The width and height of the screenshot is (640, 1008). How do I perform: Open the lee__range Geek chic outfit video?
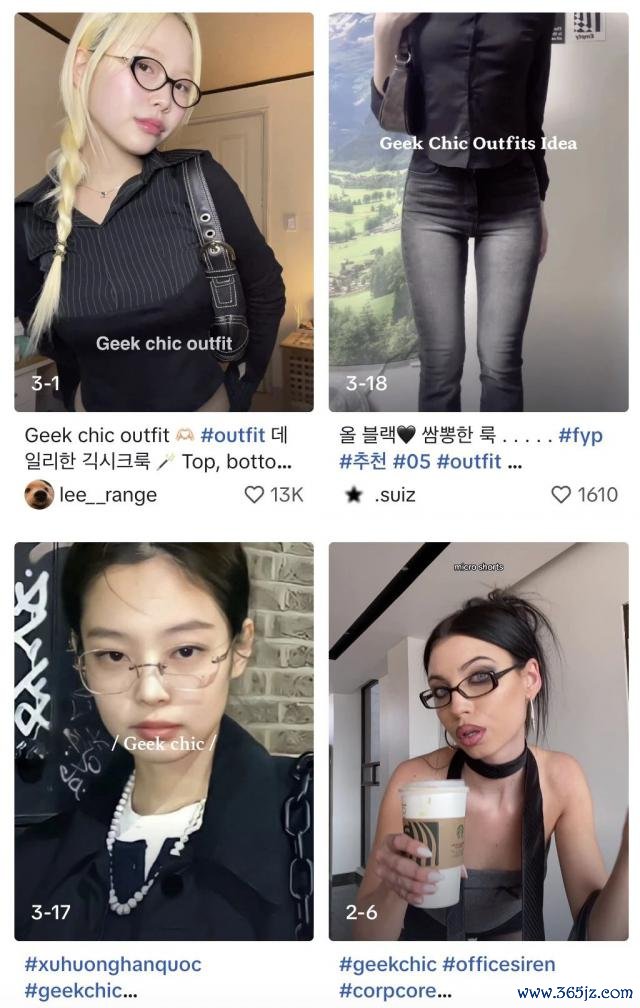163,210
